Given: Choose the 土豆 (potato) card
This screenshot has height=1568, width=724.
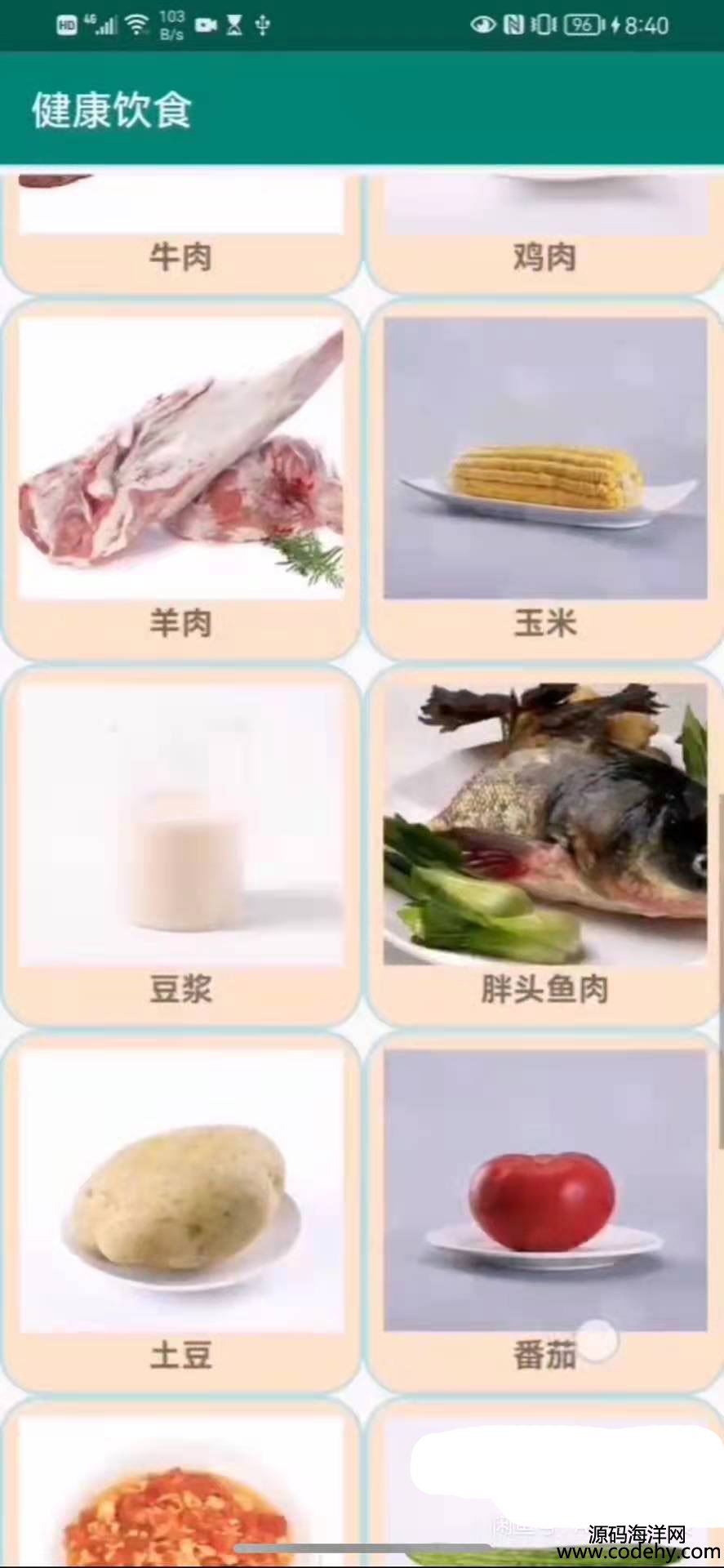Looking at the screenshot, I should click(180, 1214).
